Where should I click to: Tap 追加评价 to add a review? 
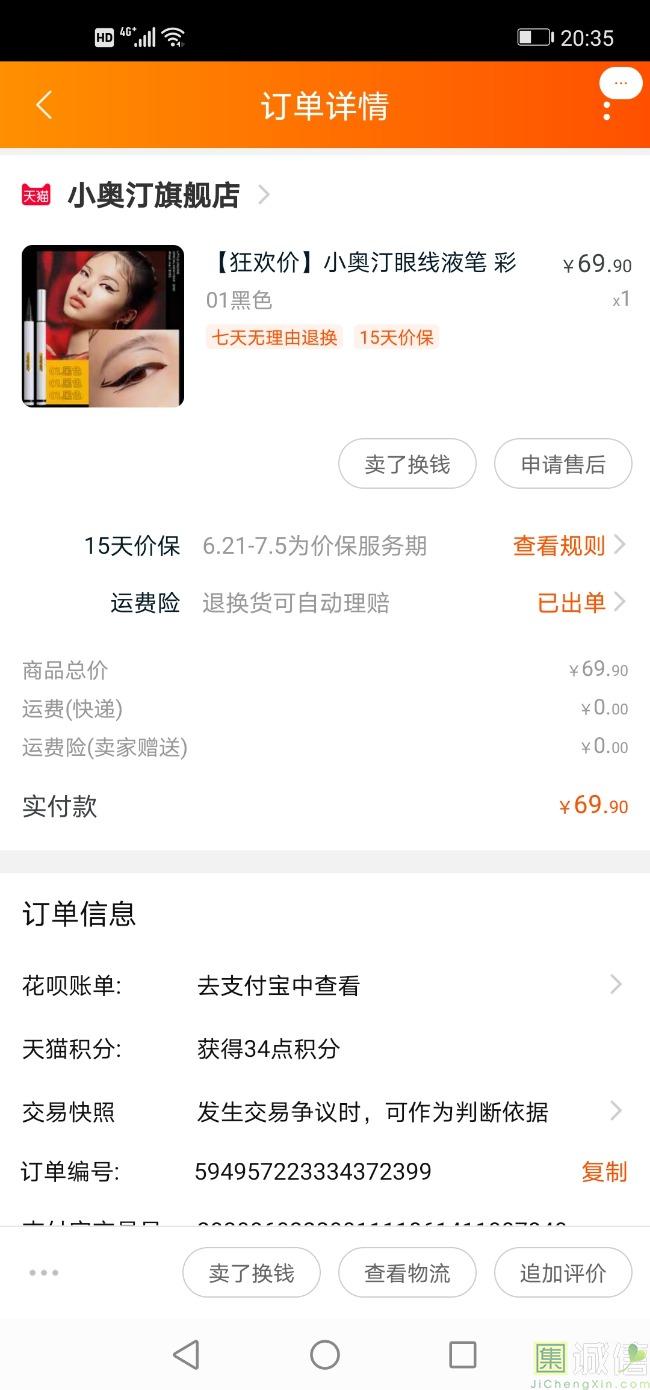563,1273
